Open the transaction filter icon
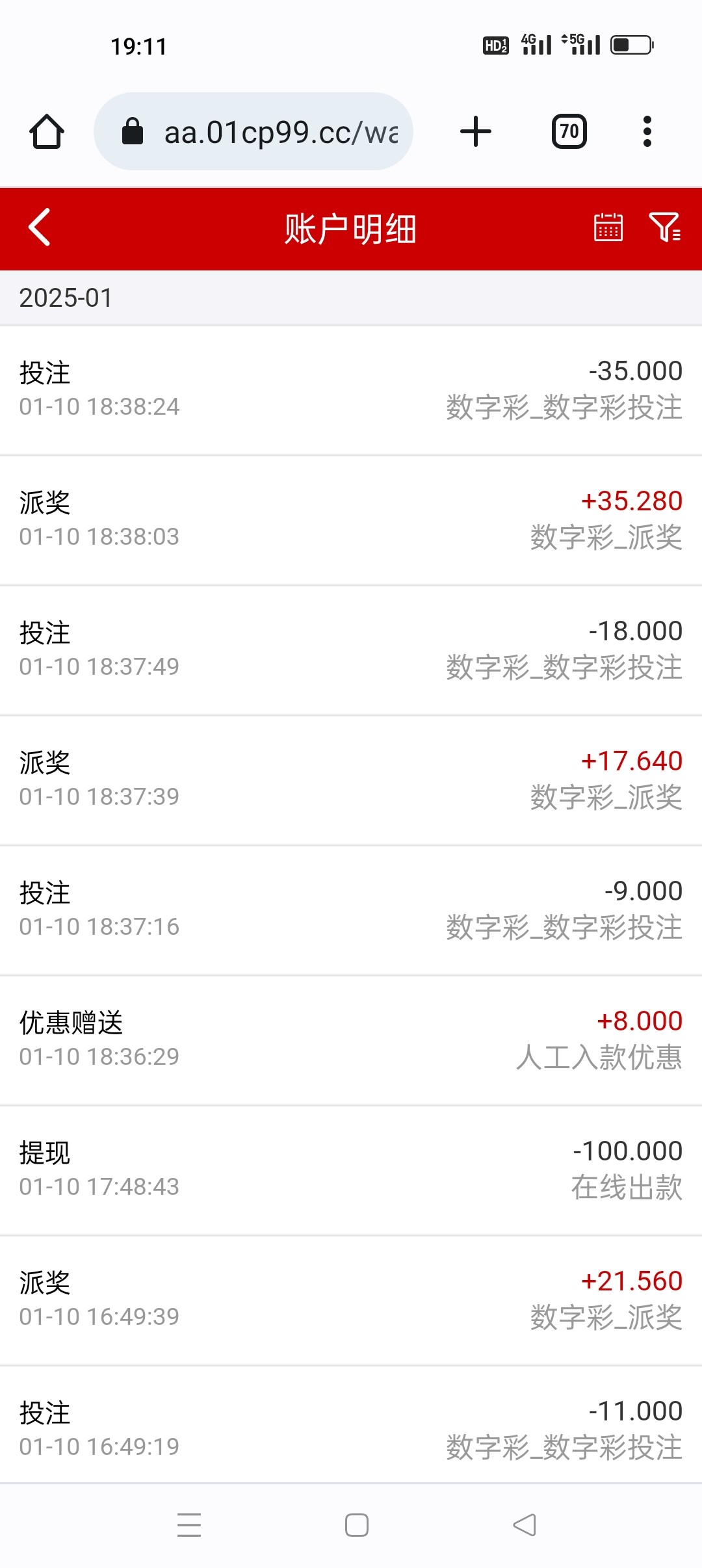This screenshot has height=1568, width=702. (x=664, y=228)
